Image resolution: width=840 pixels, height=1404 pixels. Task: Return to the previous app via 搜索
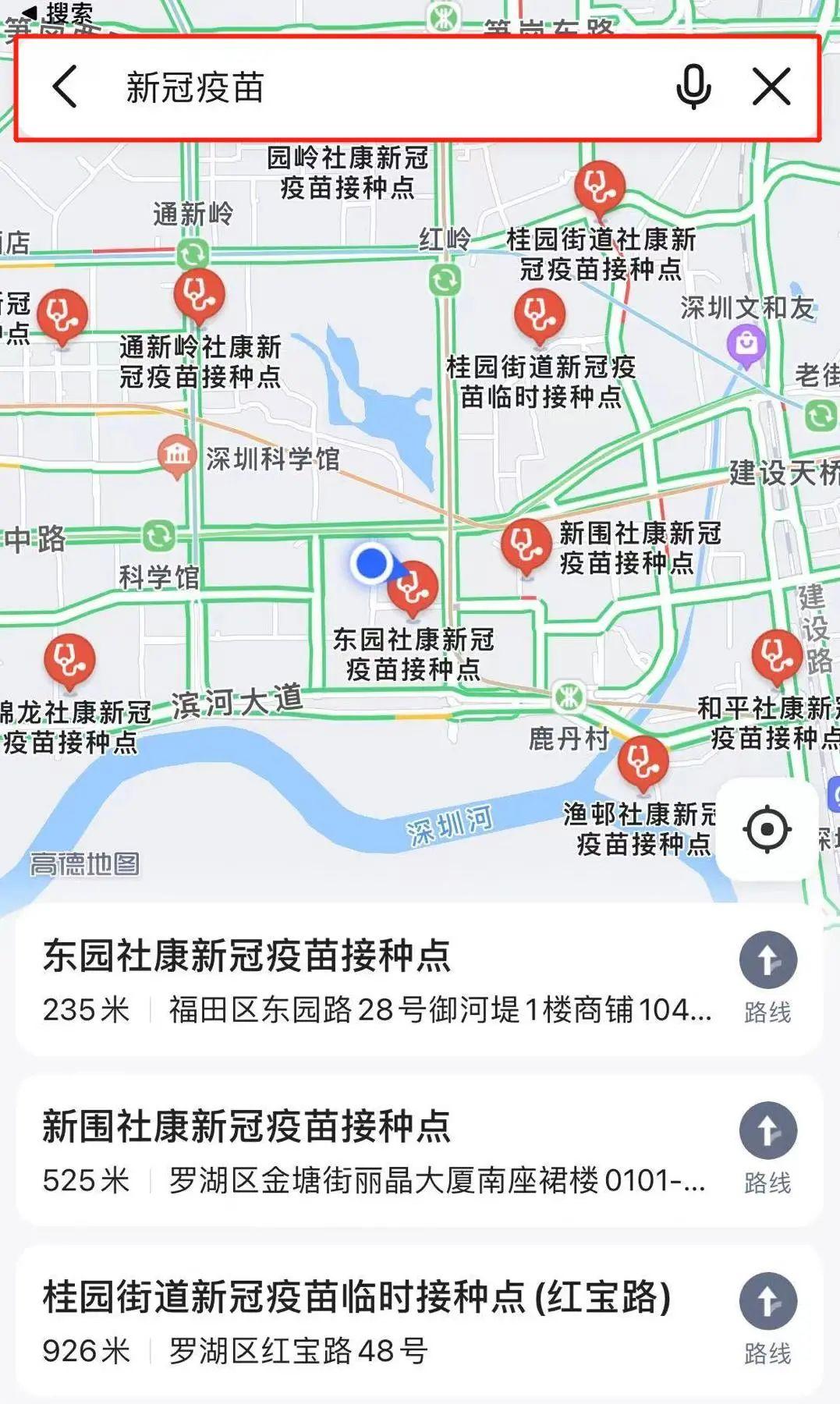(x=58, y=12)
